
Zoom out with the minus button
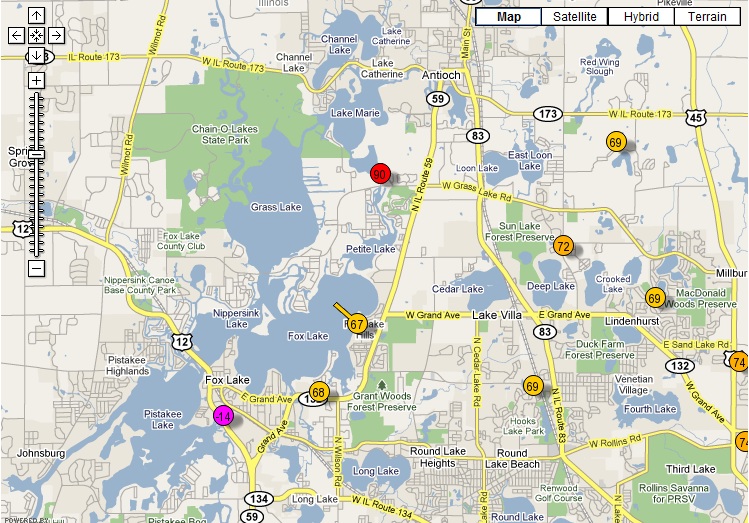pyautogui.click(x=36, y=268)
